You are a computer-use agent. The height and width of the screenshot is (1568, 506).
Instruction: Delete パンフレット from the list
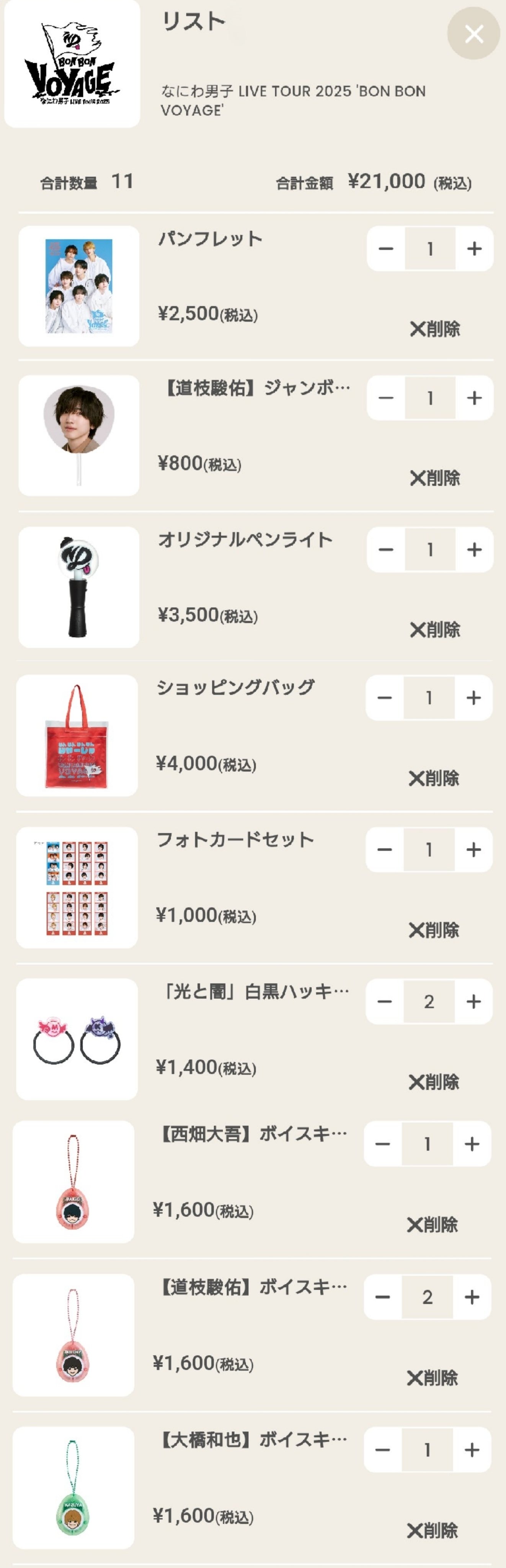click(x=435, y=329)
